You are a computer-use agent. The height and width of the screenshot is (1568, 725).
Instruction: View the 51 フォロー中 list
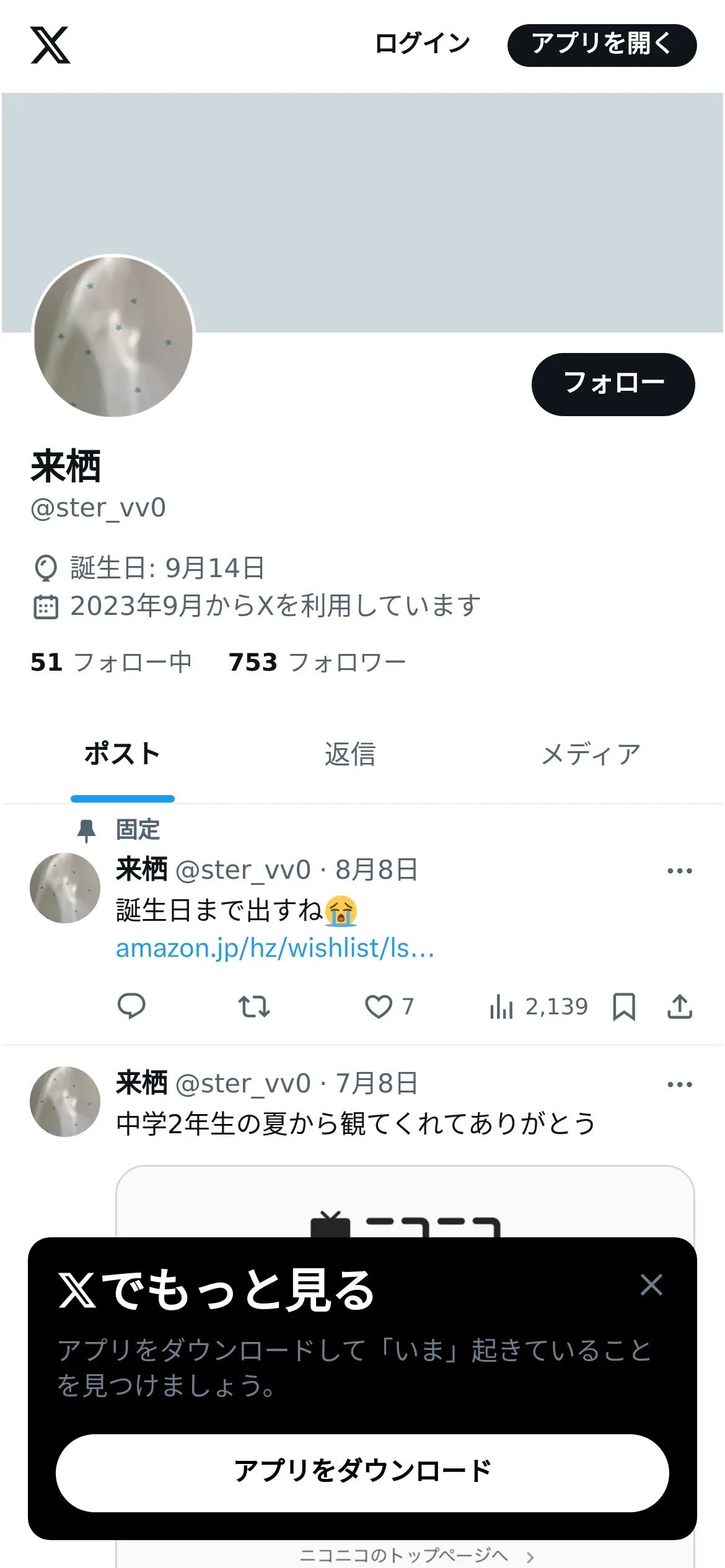[111, 663]
